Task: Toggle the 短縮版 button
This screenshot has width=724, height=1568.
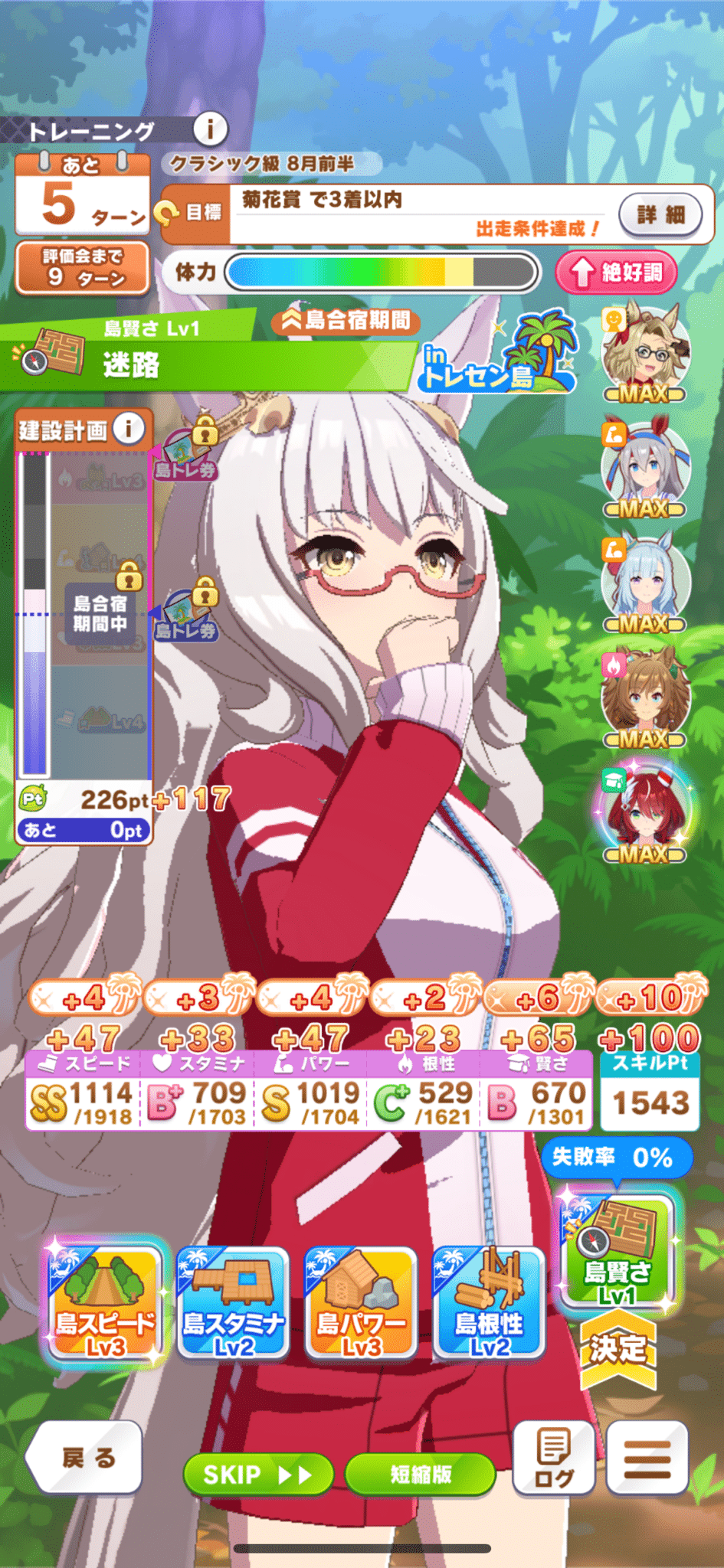Action: (420, 1474)
